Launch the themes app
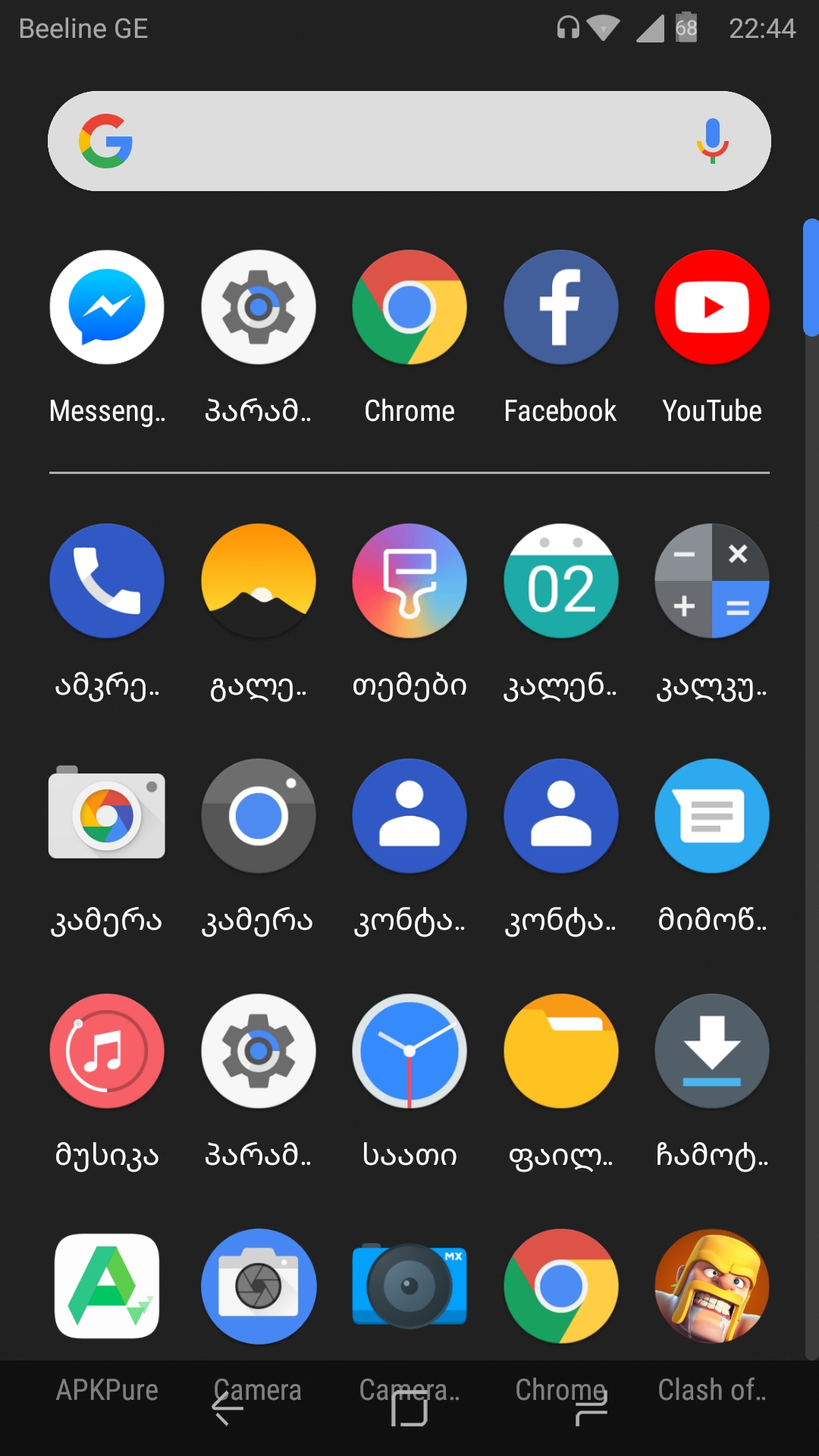 tap(409, 581)
